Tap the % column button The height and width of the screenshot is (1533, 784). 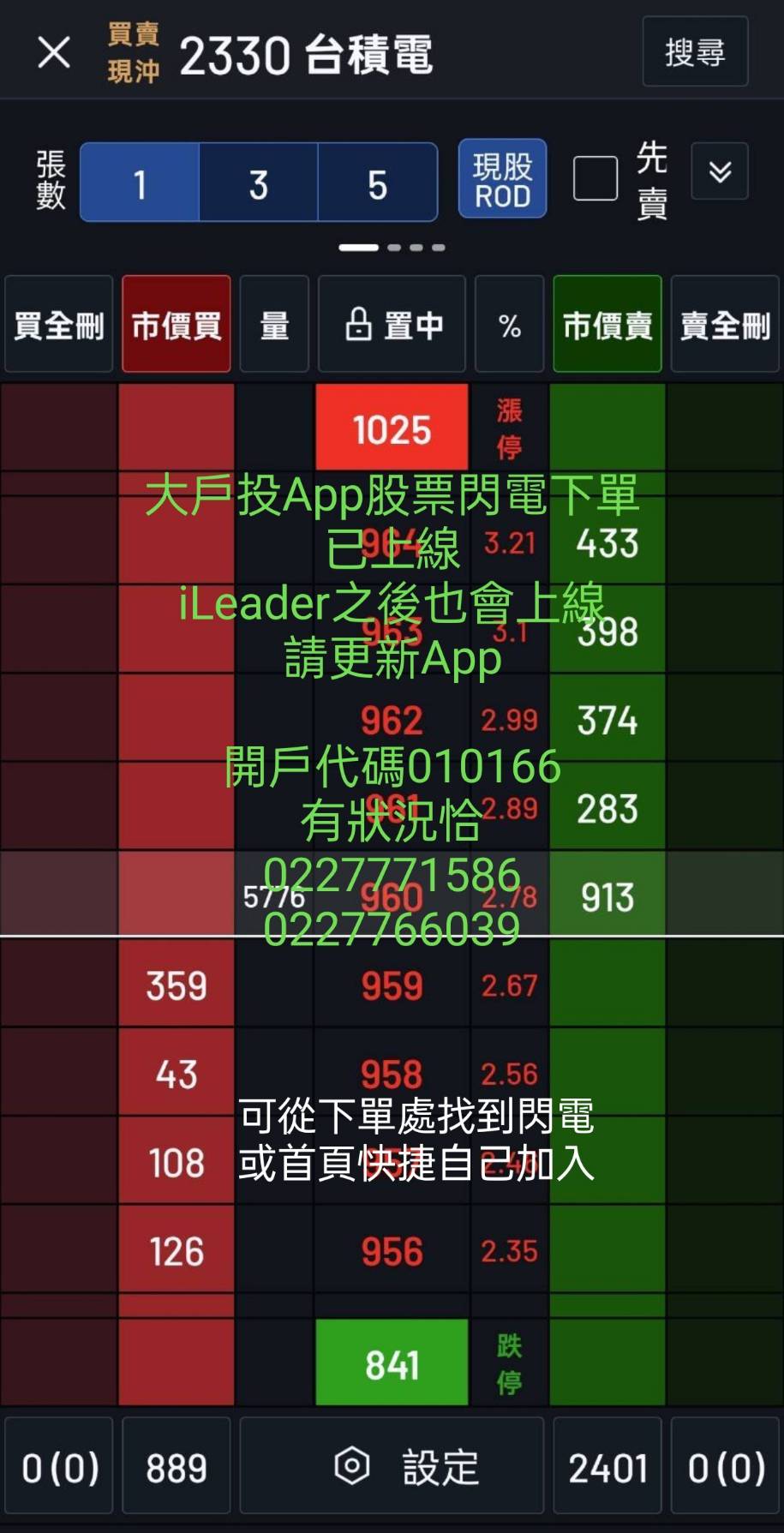(x=509, y=325)
